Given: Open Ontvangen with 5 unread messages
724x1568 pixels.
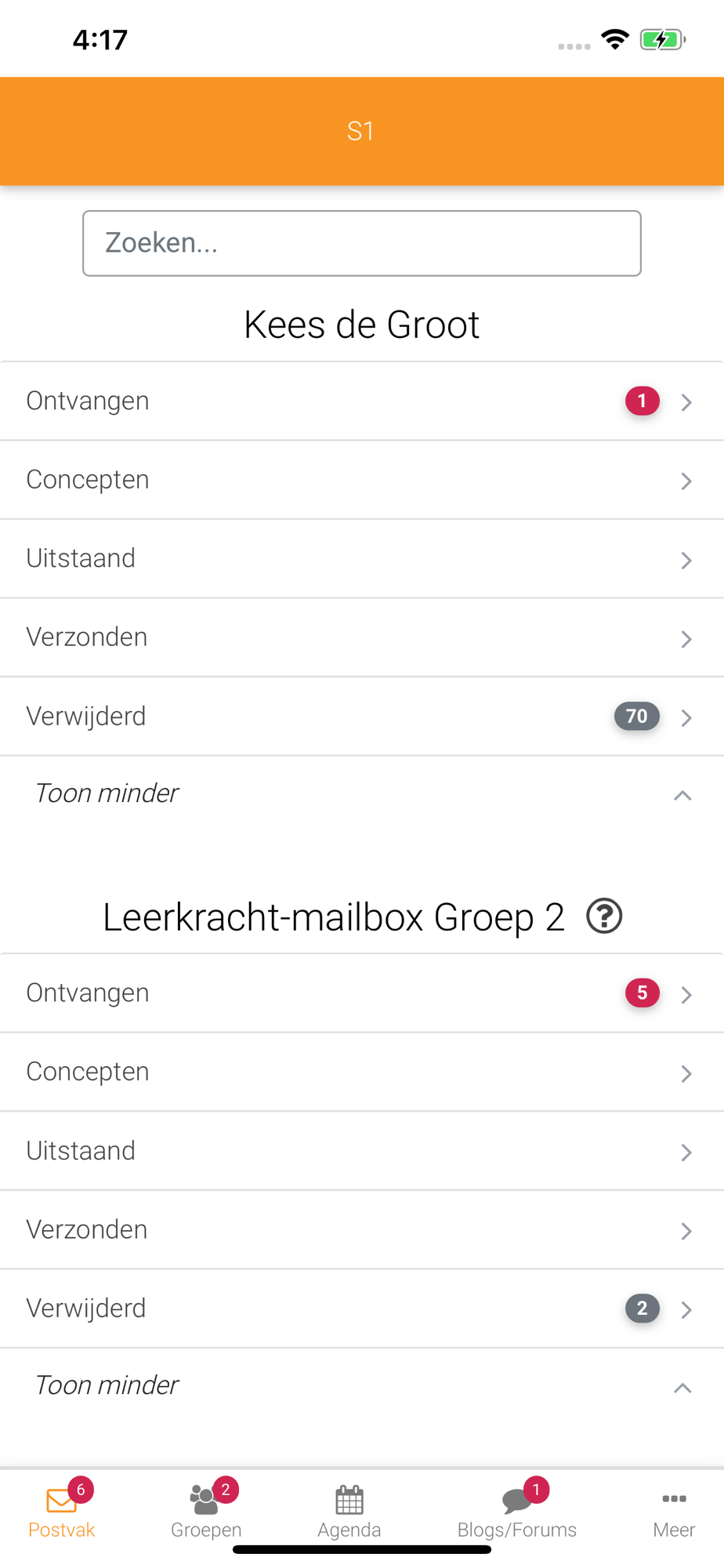Looking at the screenshot, I should 362,993.
